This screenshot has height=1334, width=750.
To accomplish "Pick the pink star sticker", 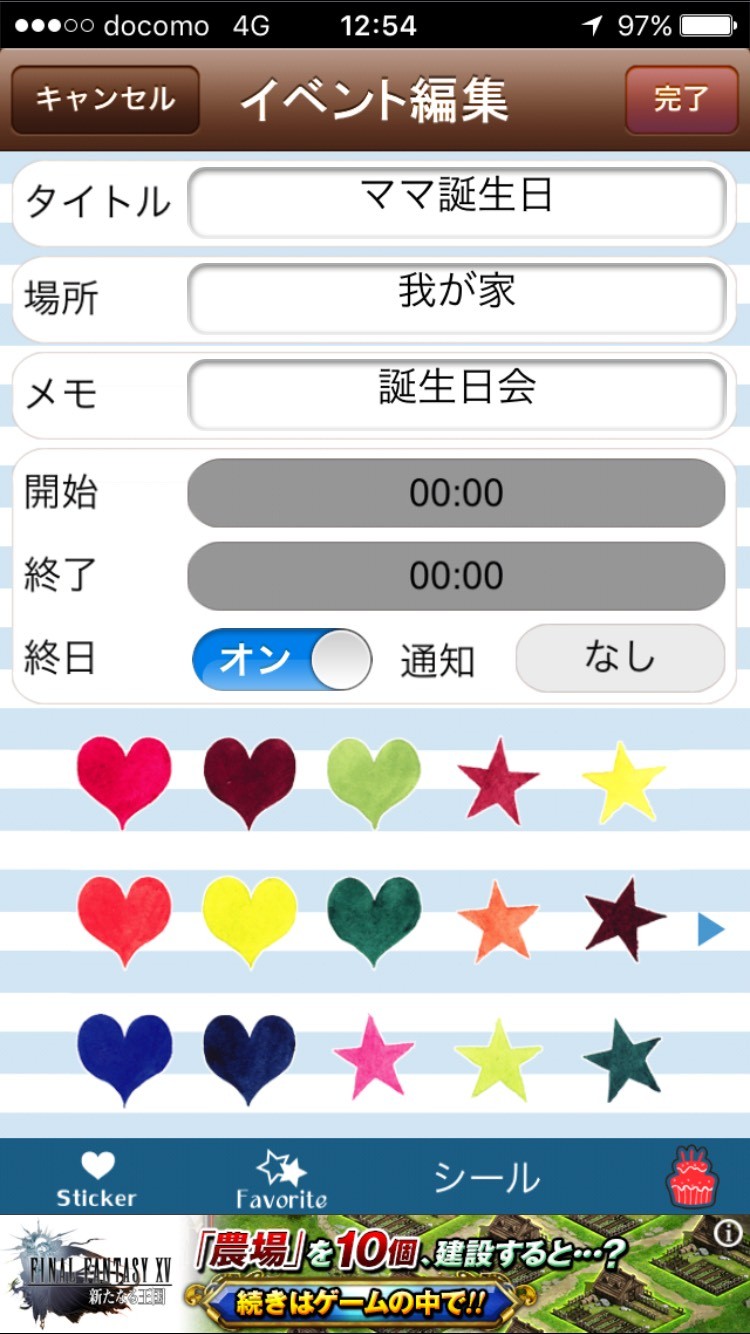I will (x=374, y=1056).
